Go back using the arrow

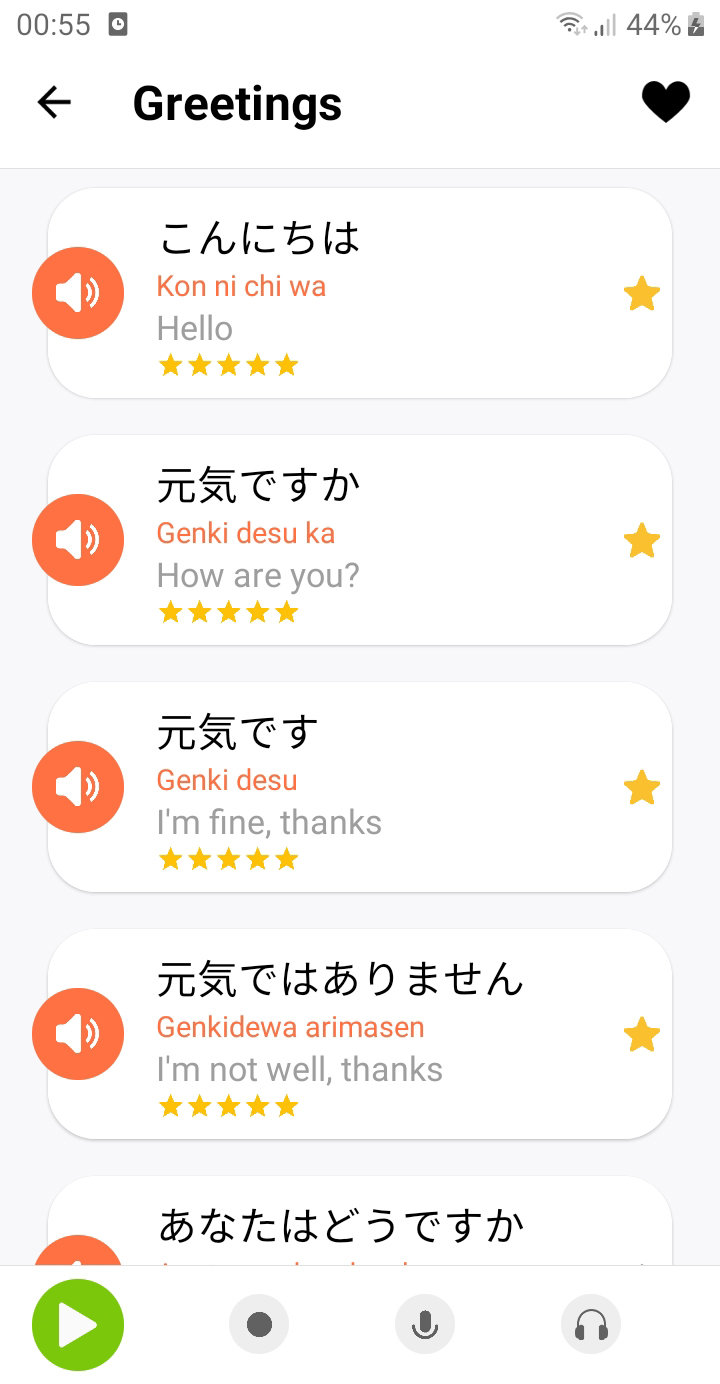pos(55,101)
